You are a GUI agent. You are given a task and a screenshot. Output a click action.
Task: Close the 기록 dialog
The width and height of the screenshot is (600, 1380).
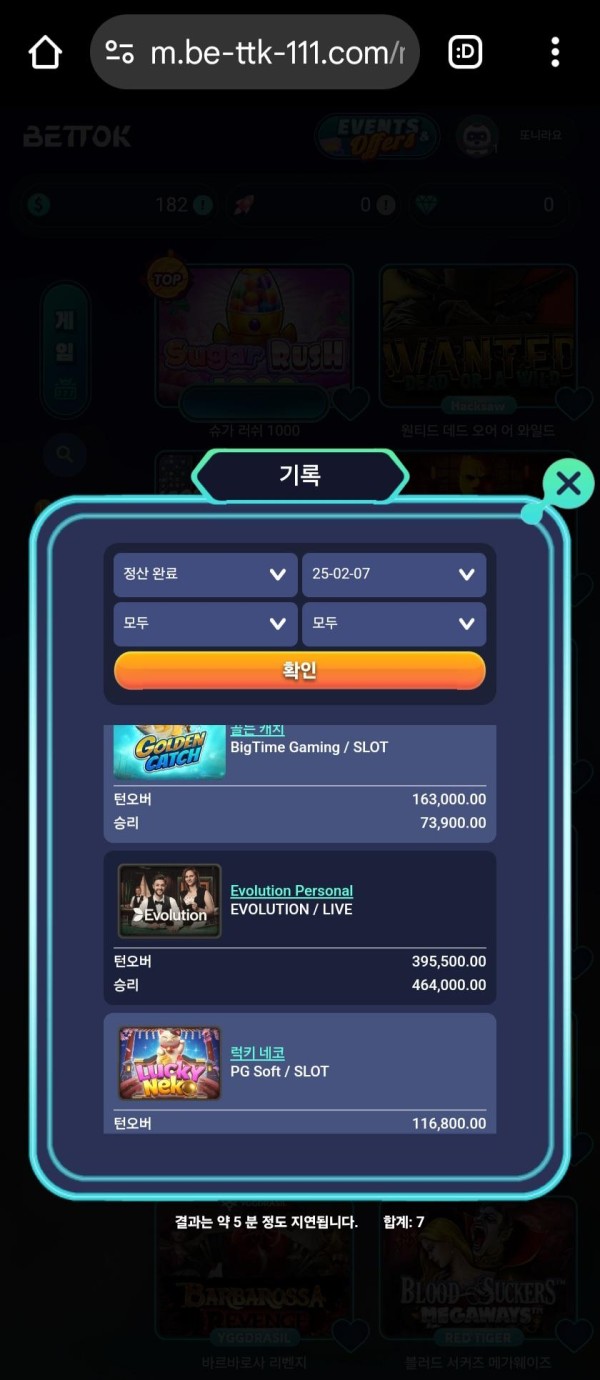(568, 485)
